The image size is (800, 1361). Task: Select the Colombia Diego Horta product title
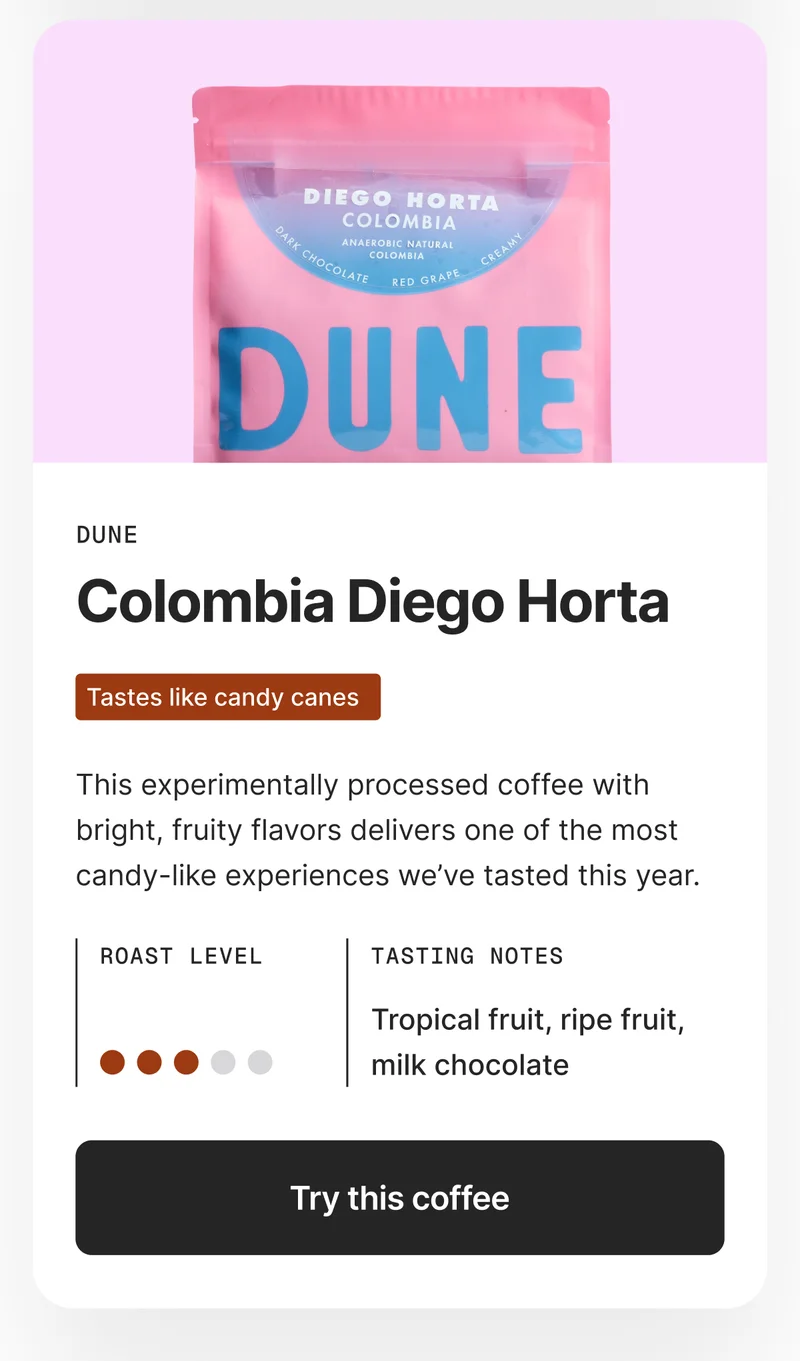[372, 601]
